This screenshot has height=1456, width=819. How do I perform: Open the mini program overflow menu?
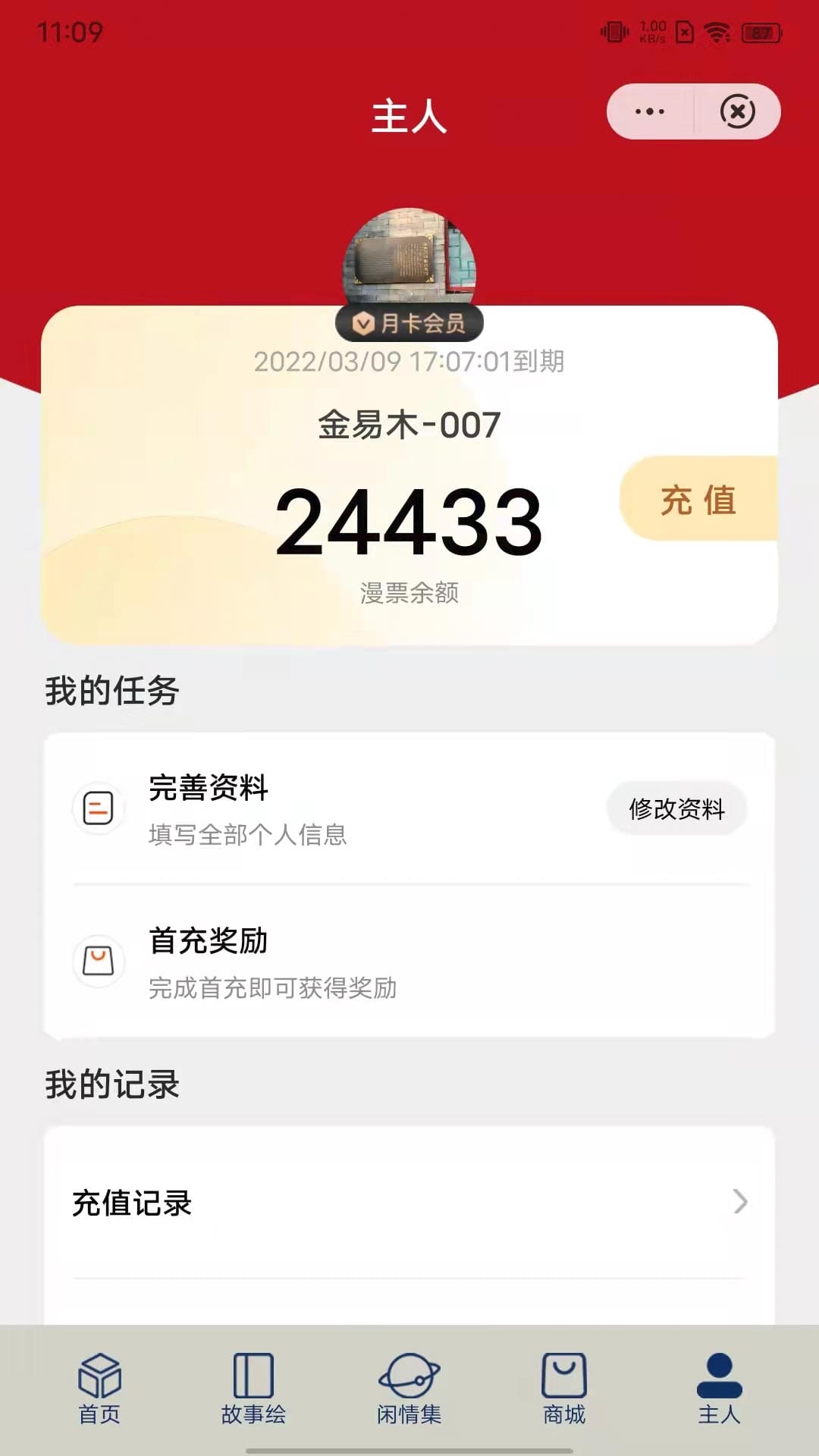(650, 111)
